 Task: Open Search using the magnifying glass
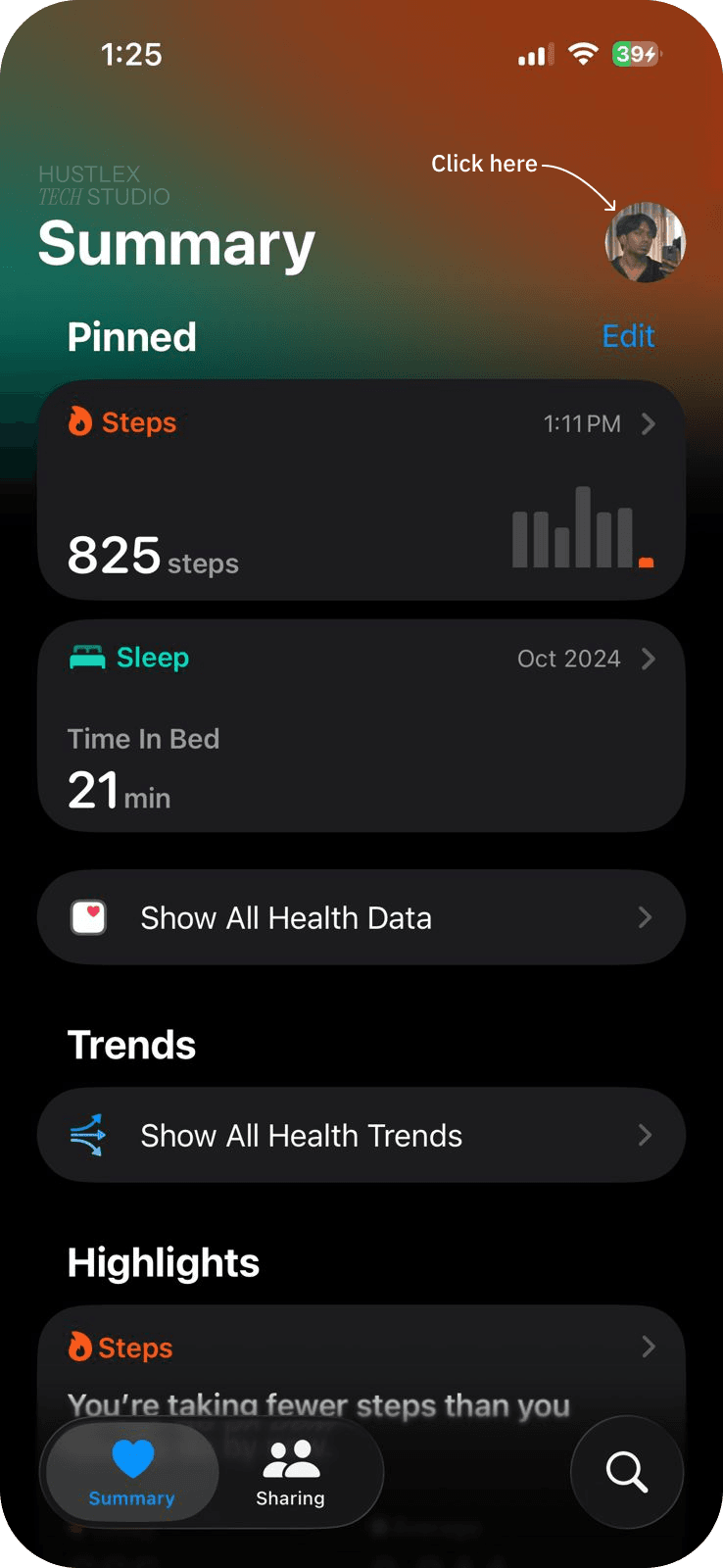tap(626, 1472)
